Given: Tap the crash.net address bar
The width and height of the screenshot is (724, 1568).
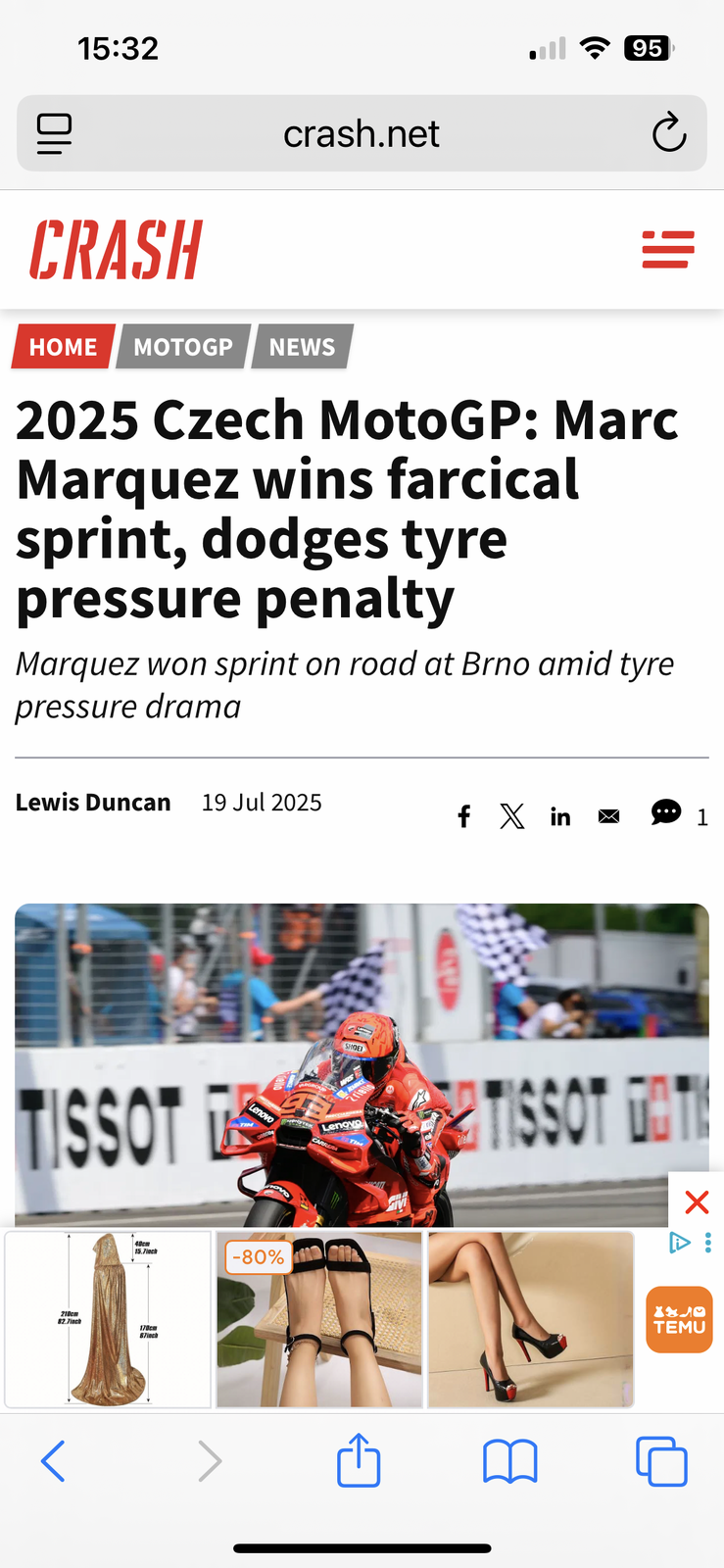Looking at the screenshot, I should (x=362, y=133).
